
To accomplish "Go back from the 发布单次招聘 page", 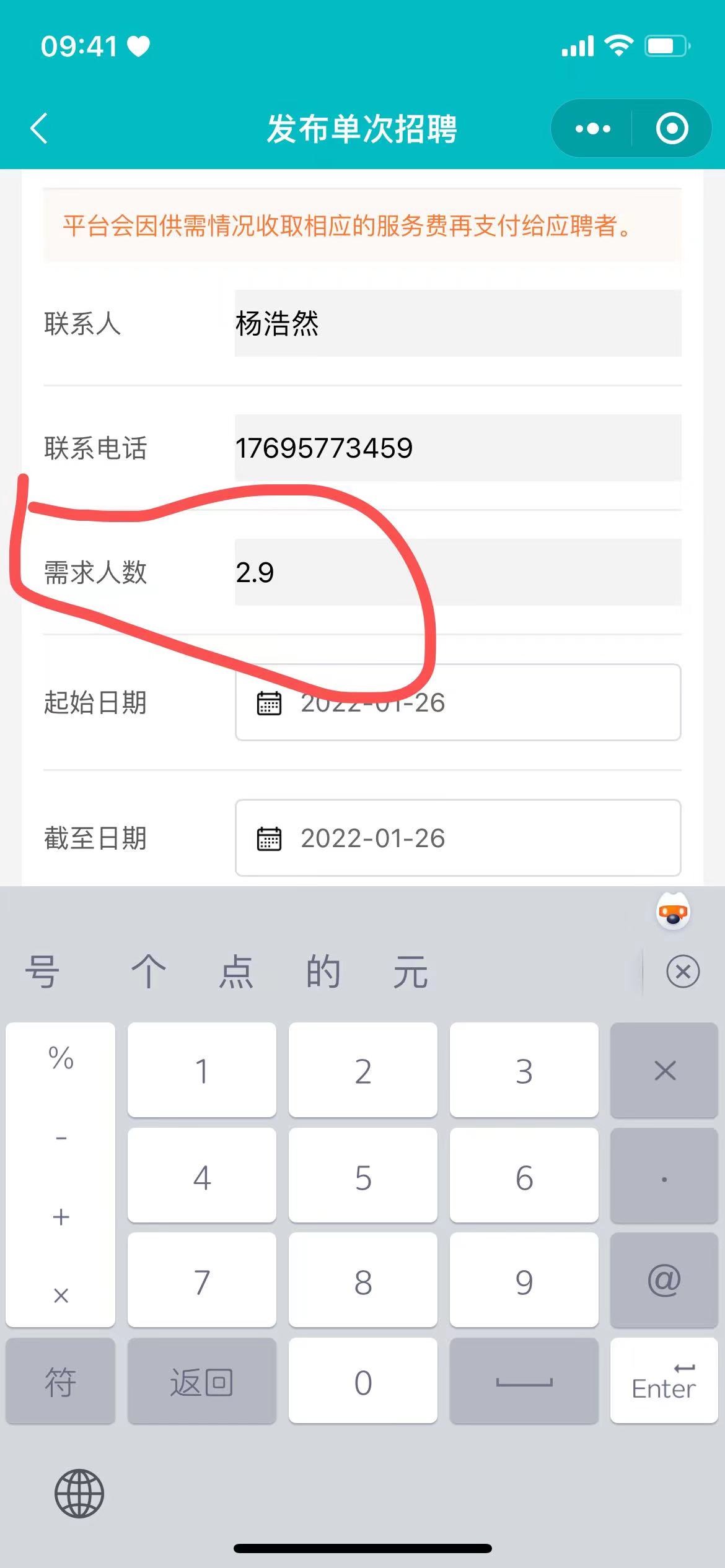I will (x=39, y=129).
